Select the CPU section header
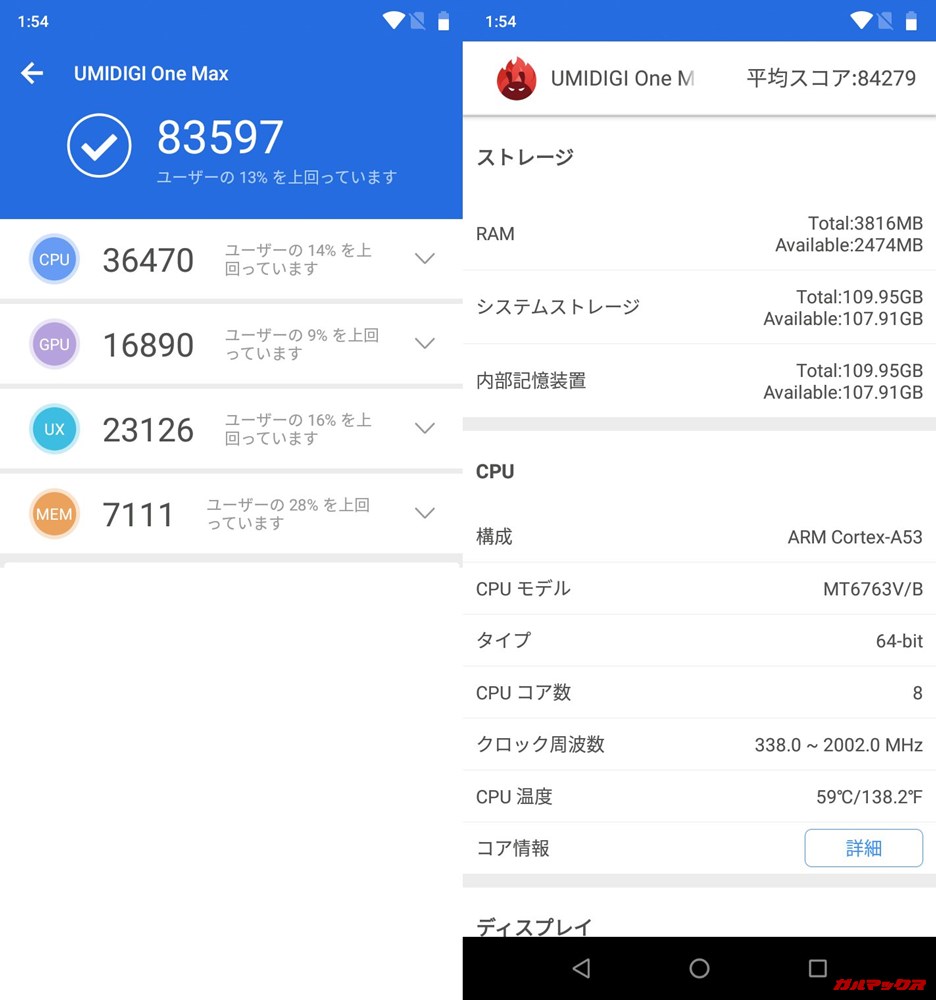The height and width of the screenshot is (1000, 936). pyautogui.click(x=494, y=471)
